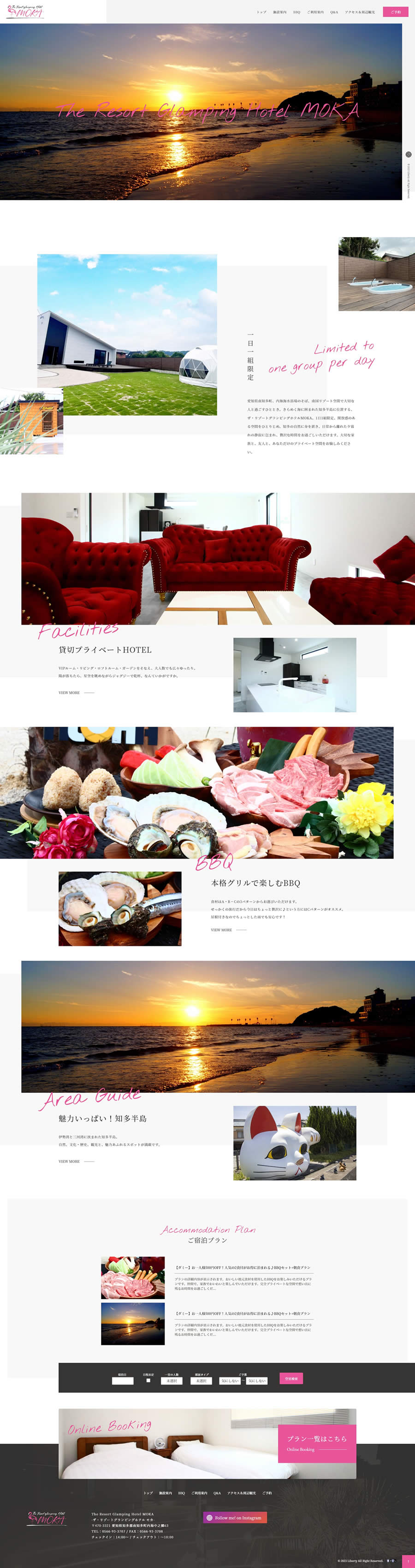Screen dimensions: 415x1568
Task: Open 施設案内 in the top navigation
Action: (279, 12)
